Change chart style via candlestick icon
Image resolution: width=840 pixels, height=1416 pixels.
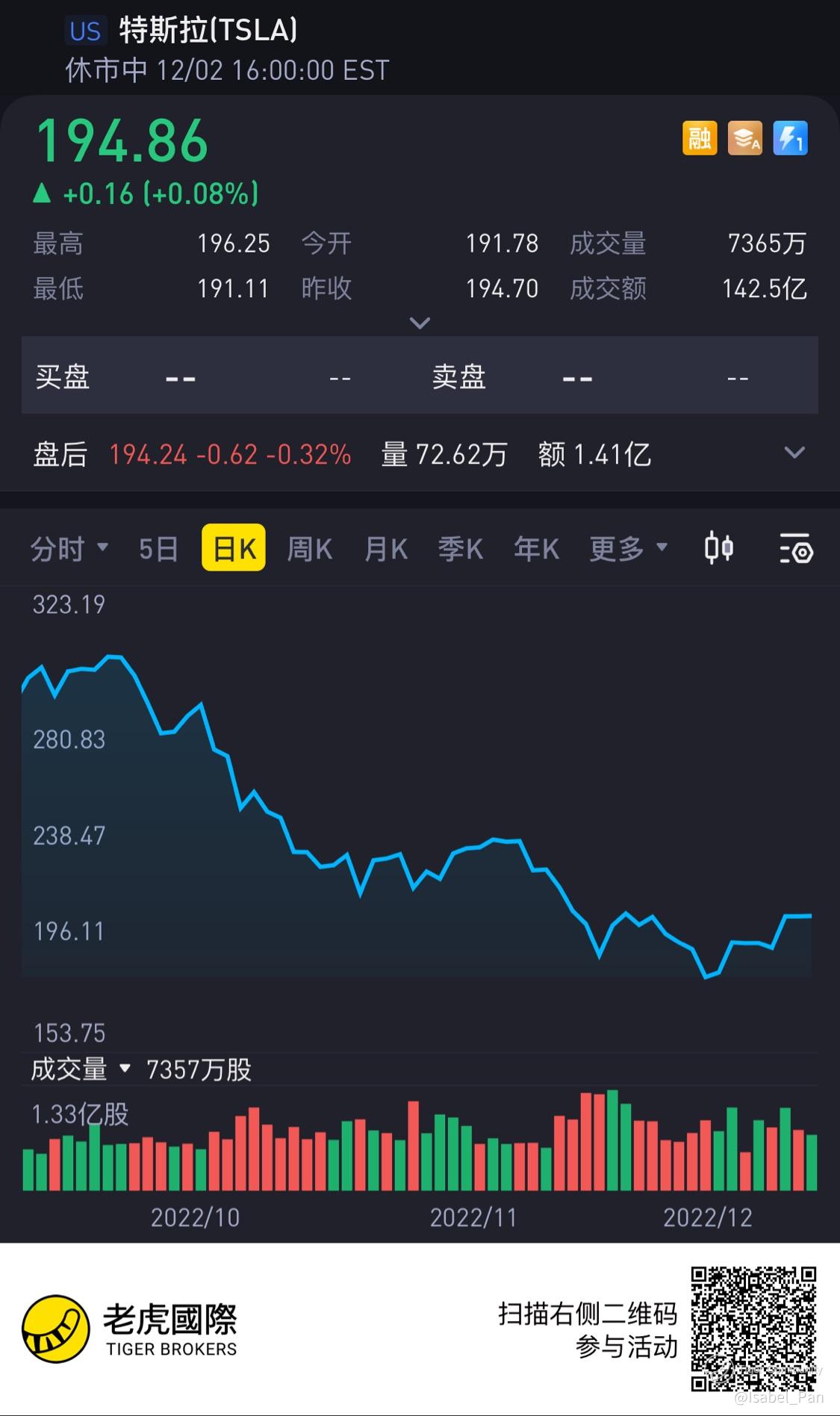pos(718,549)
